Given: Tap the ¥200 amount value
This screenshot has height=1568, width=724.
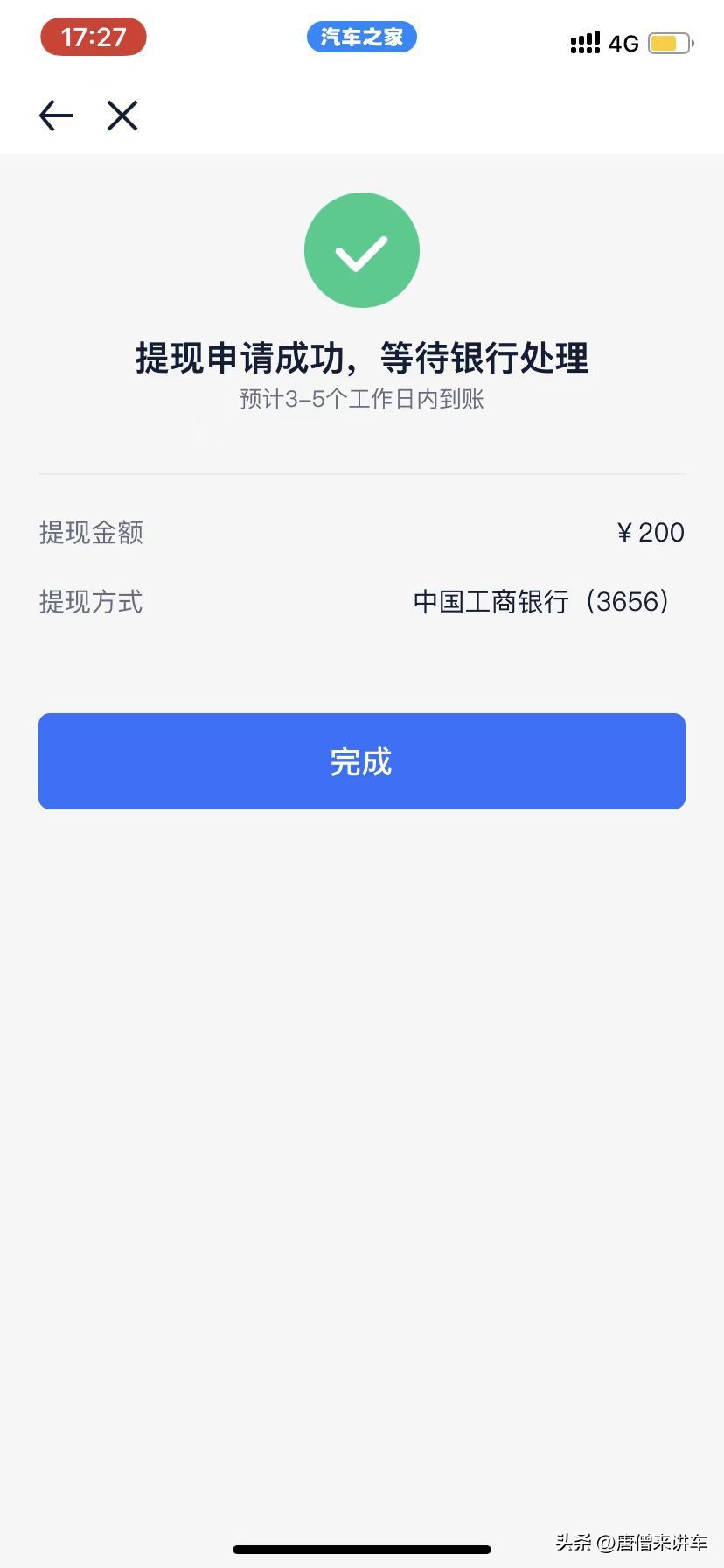Looking at the screenshot, I should 651,533.
